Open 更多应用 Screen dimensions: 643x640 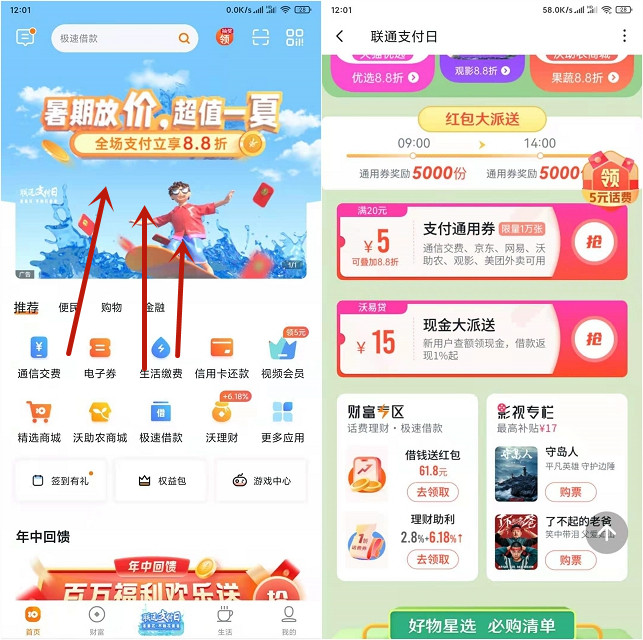[282, 421]
